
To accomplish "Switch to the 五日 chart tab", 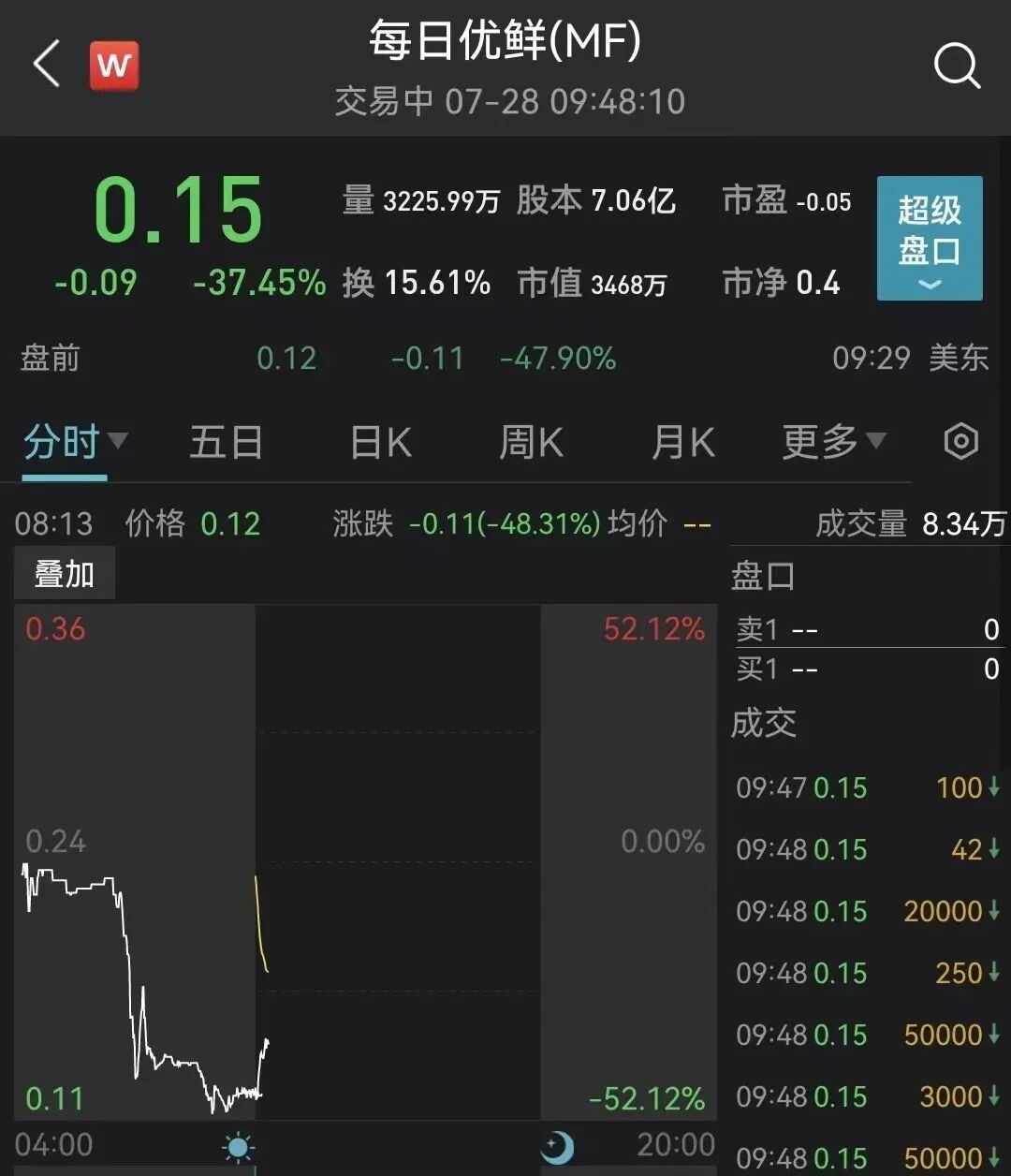I will tap(226, 442).
